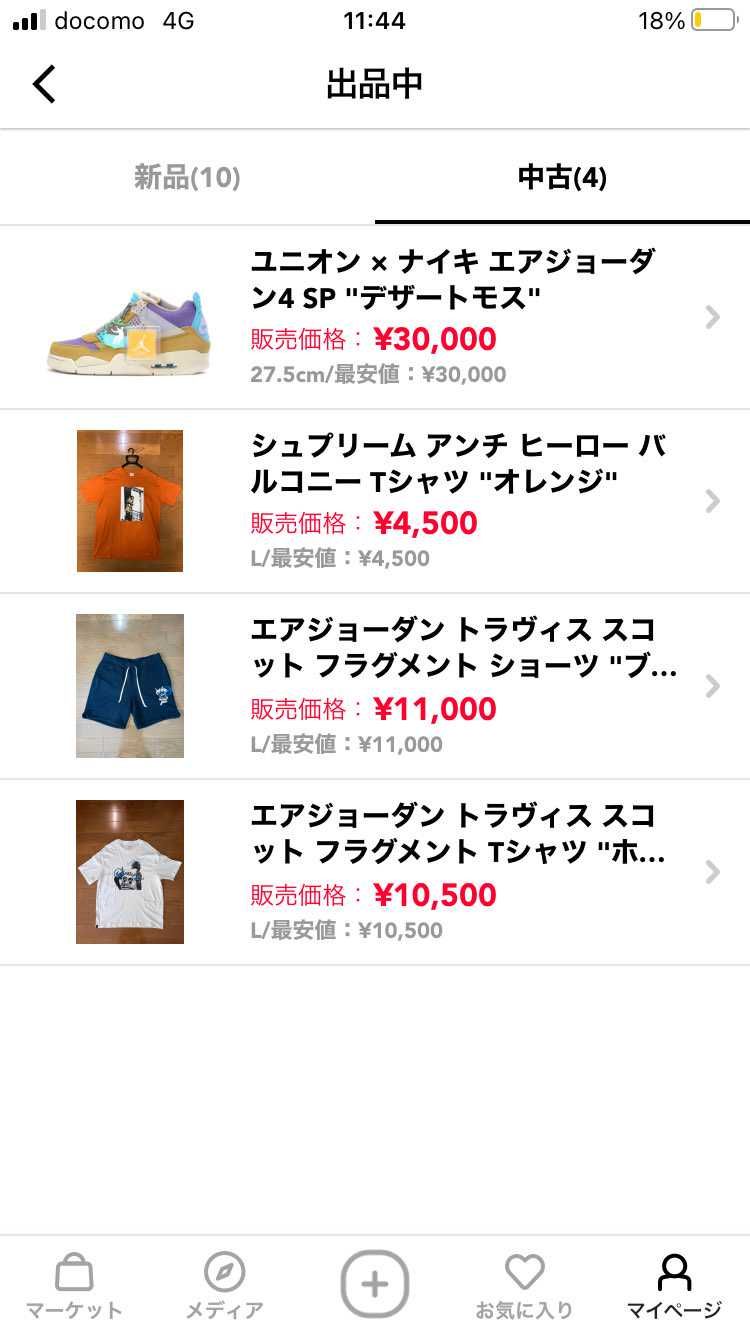The height and width of the screenshot is (1334, 750).
Task: Select the 中古(4) tab
Action: [562, 178]
